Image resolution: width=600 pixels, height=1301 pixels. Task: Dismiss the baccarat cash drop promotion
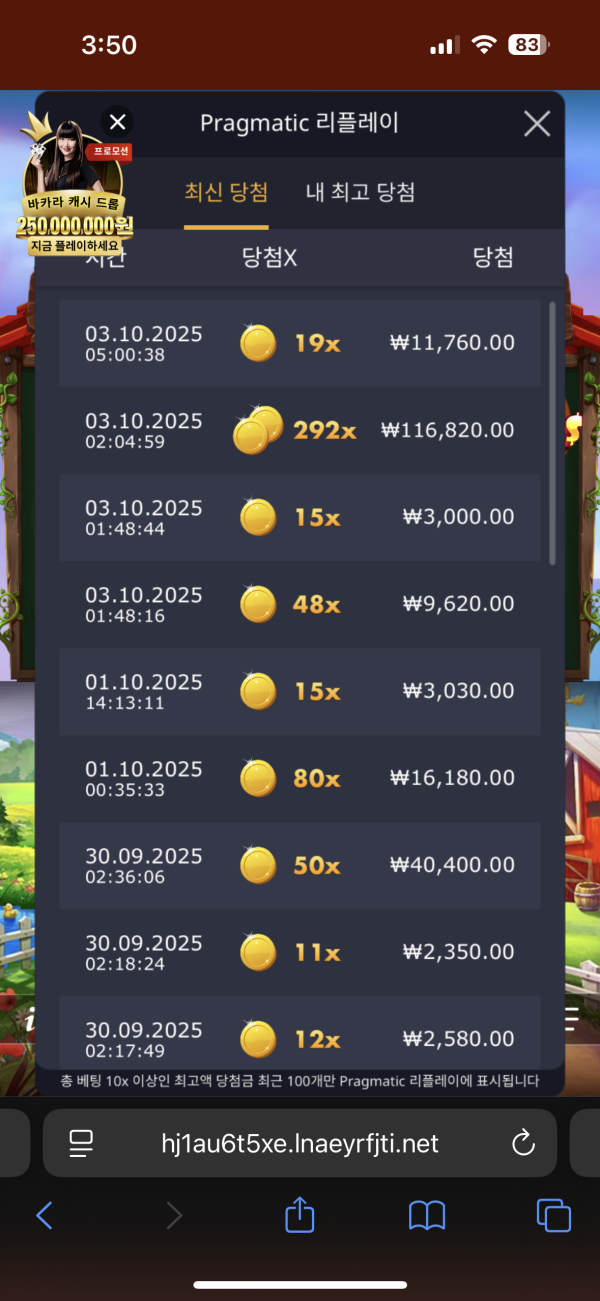[x=117, y=122]
